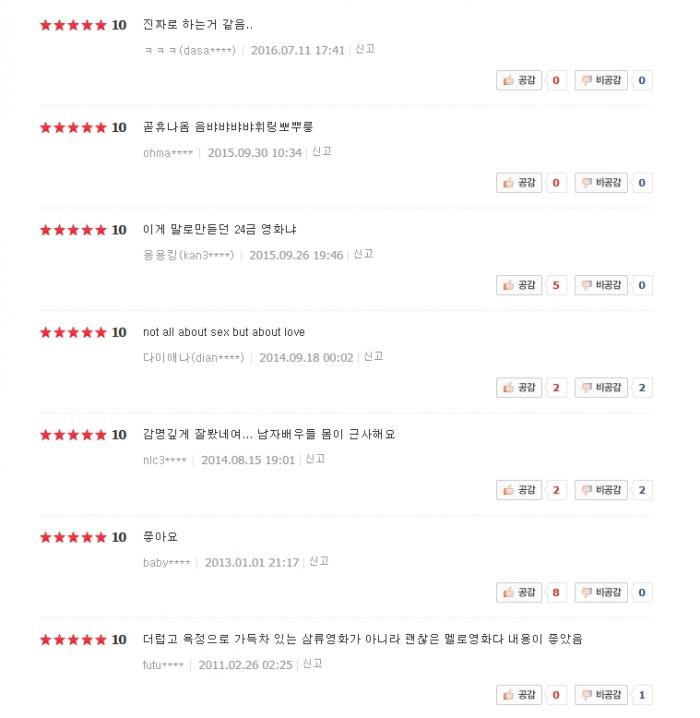Tap 공감 on futu****'s review
The image size is (700, 718).
click(x=519, y=695)
